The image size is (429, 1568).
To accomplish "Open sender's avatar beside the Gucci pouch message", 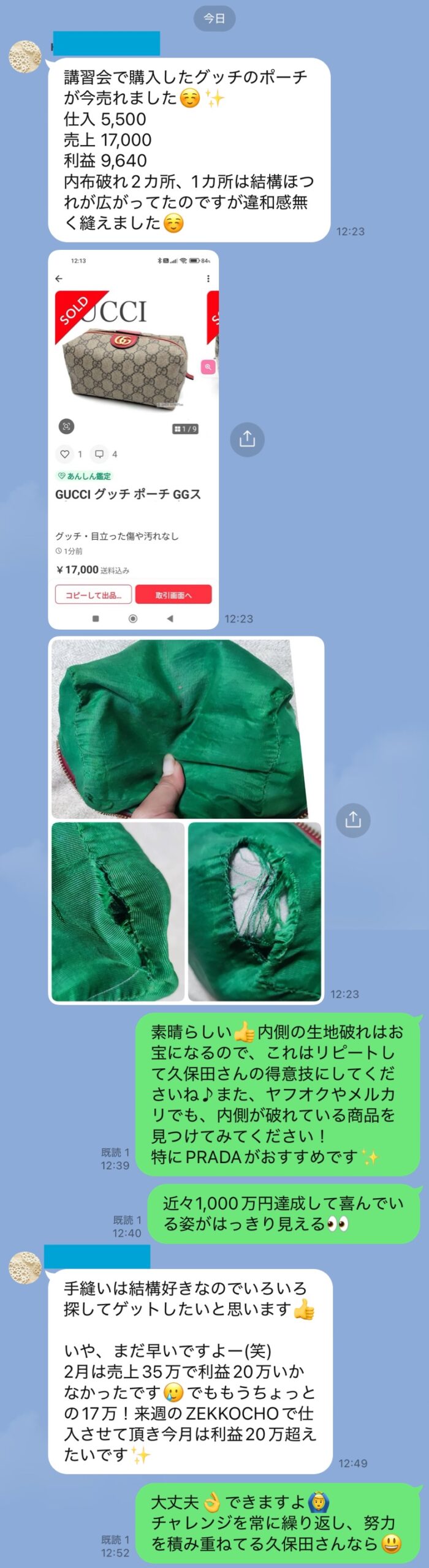I will 25,56.
